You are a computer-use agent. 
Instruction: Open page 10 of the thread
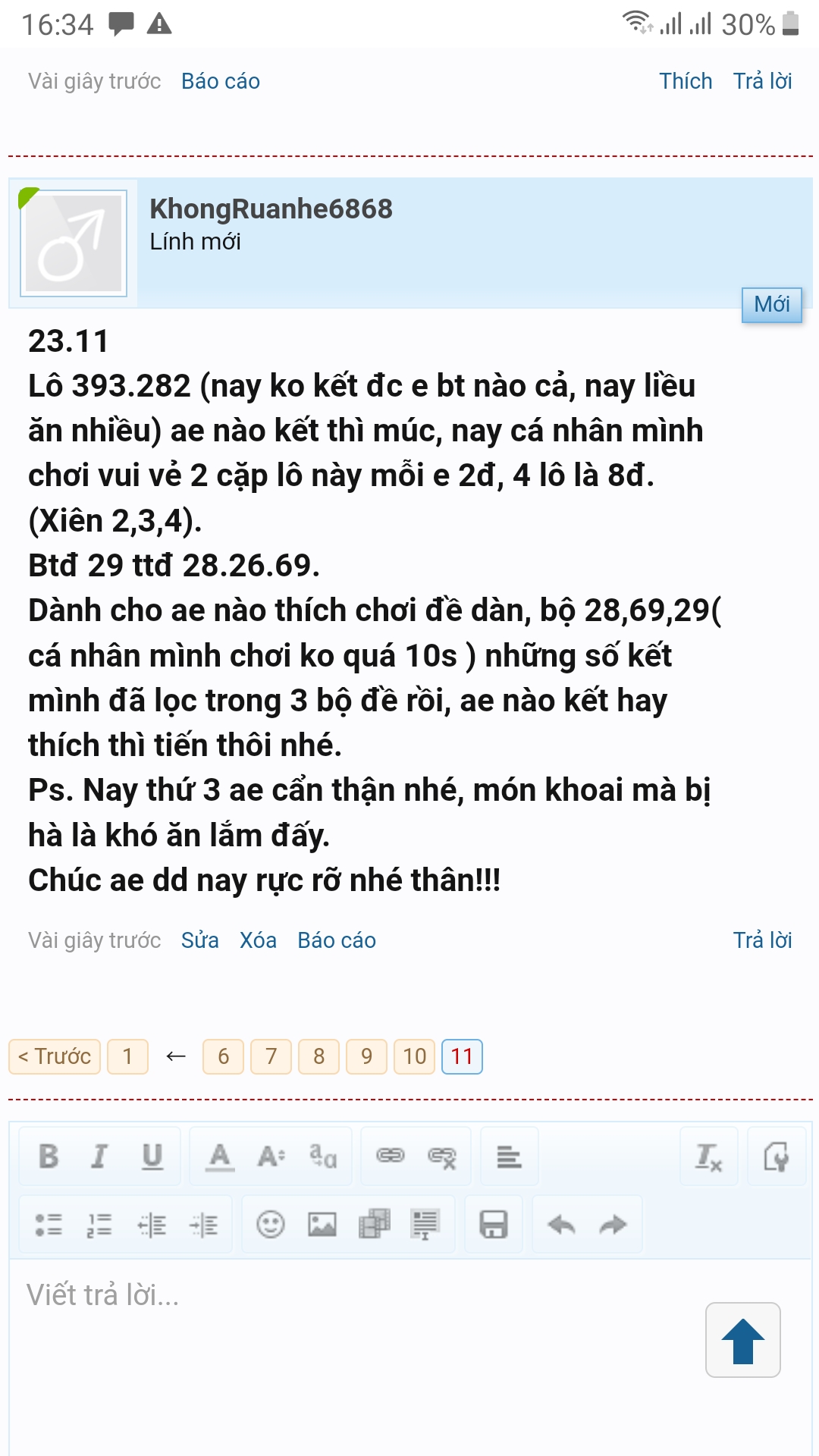414,1056
